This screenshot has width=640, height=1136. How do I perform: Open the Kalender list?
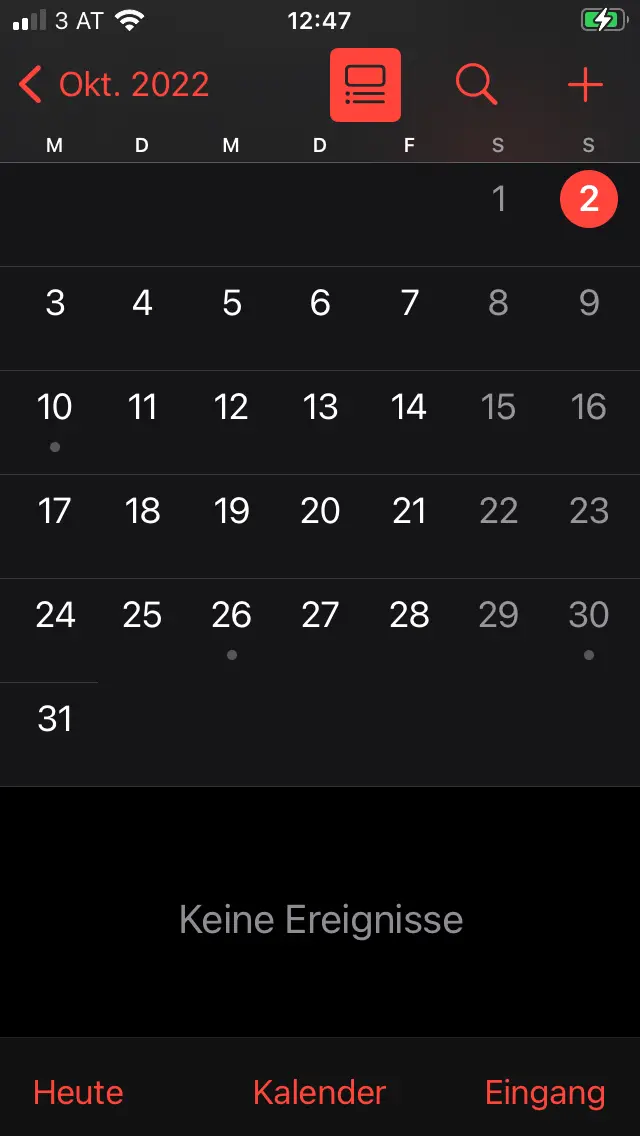click(x=319, y=1092)
